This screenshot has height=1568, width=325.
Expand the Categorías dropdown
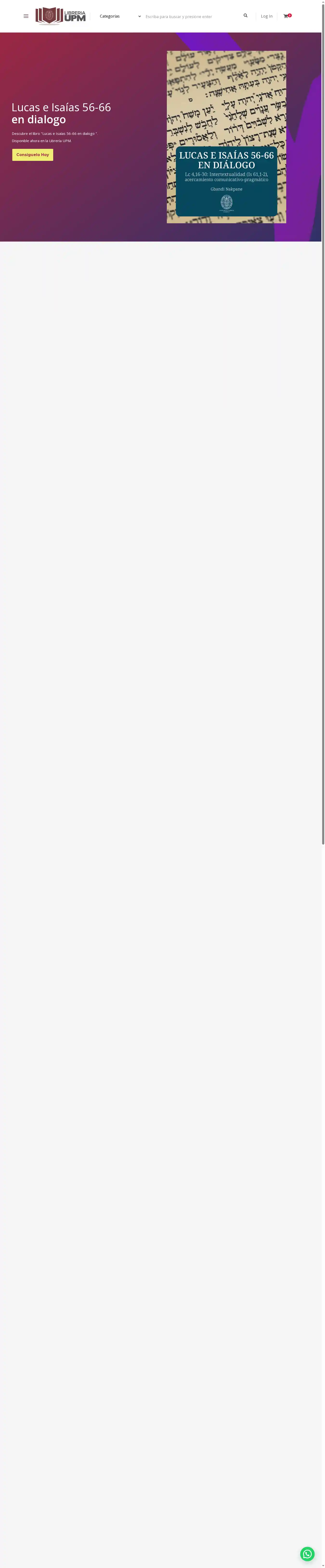(120, 16)
